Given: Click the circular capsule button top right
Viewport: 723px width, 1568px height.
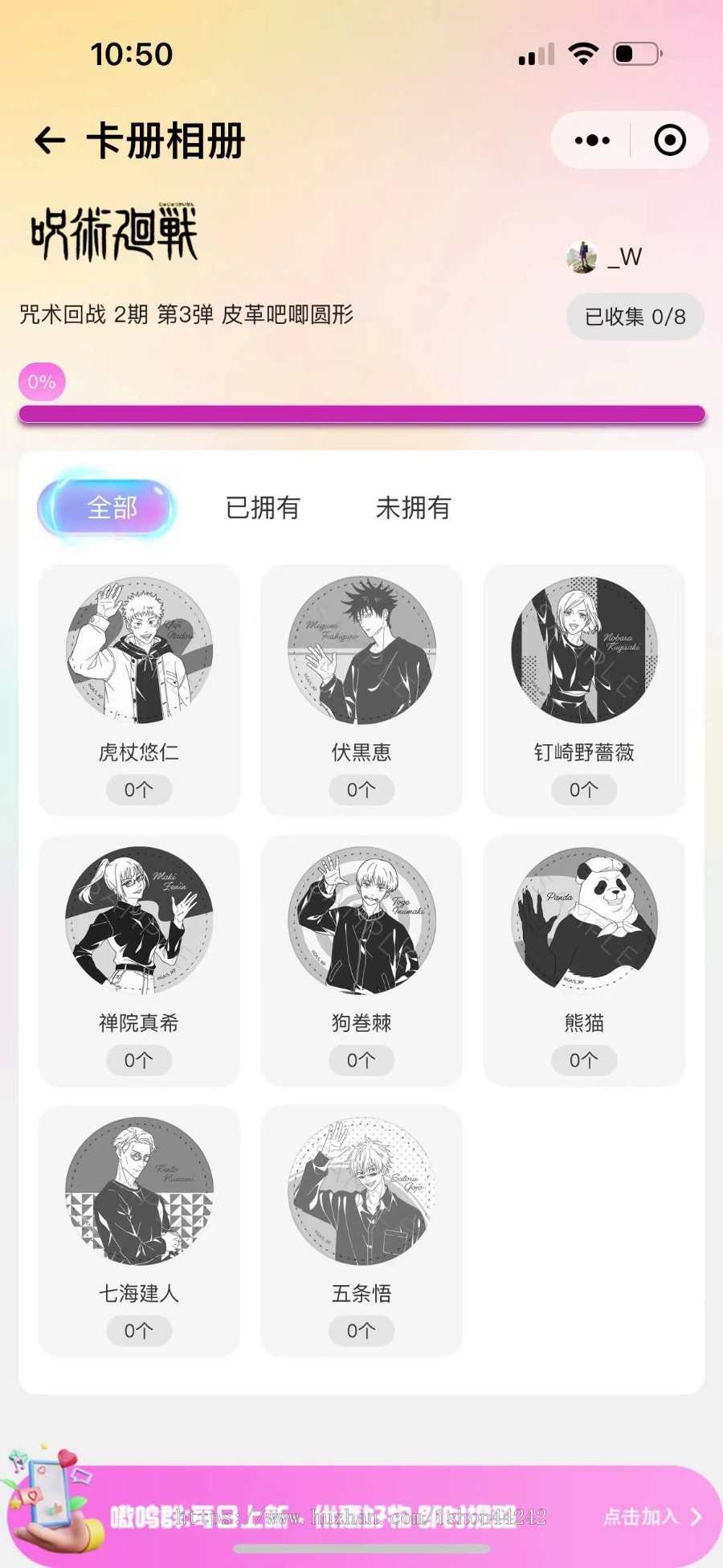Looking at the screenshot, I should 668,139.
